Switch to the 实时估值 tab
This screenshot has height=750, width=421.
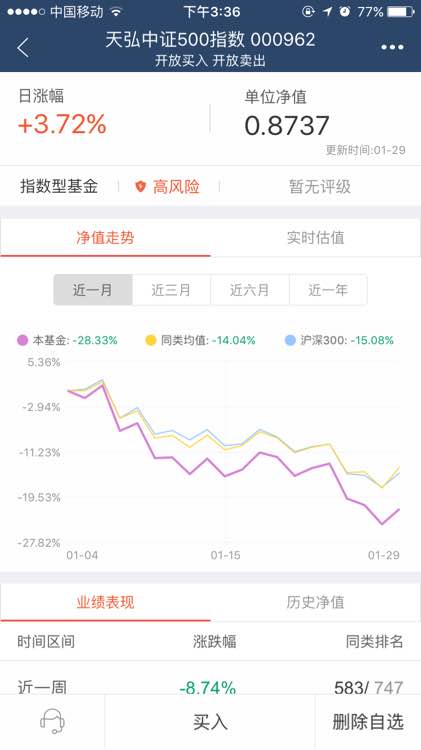pos(316,238)
